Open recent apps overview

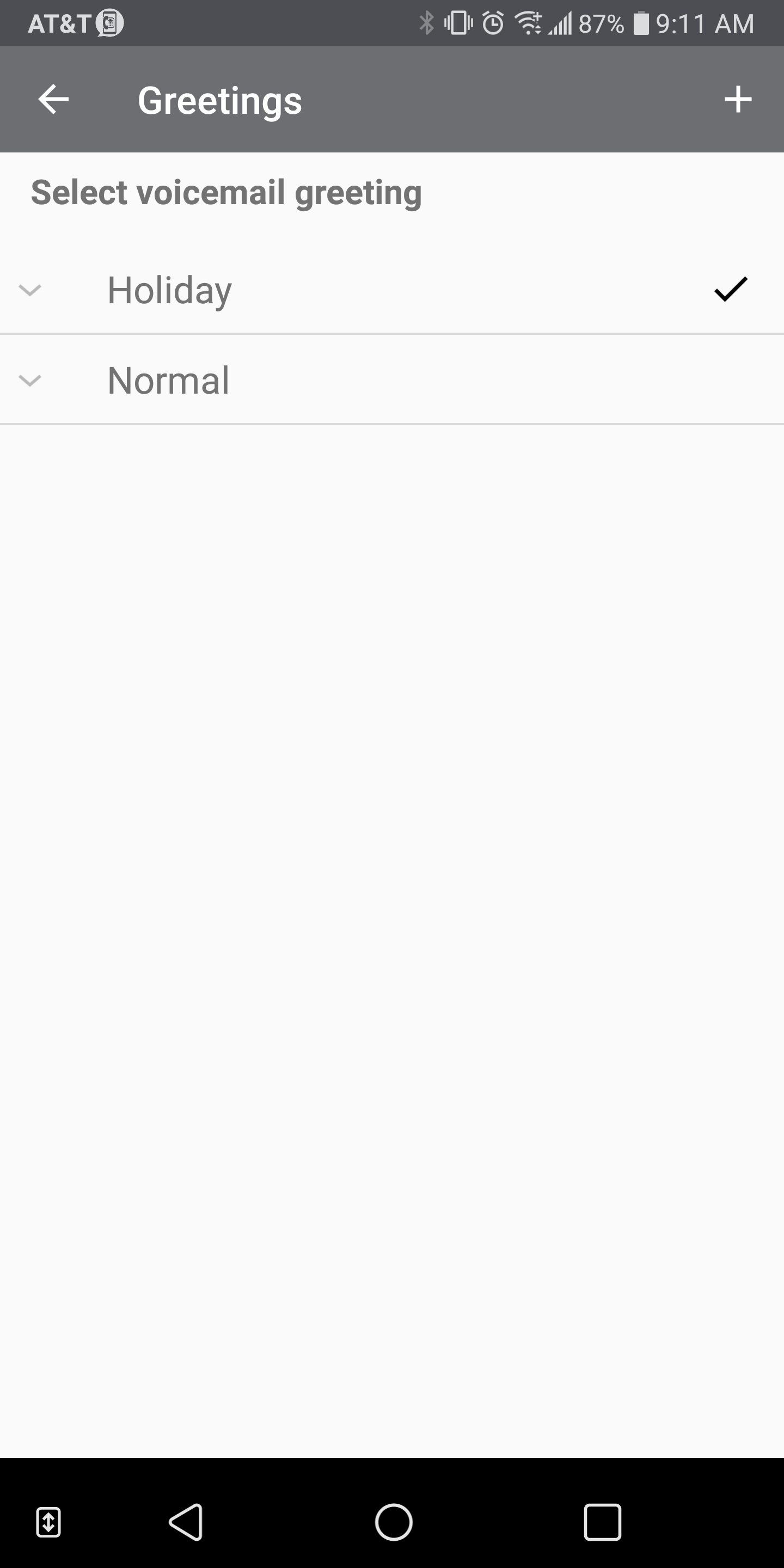coord(602,1522)
